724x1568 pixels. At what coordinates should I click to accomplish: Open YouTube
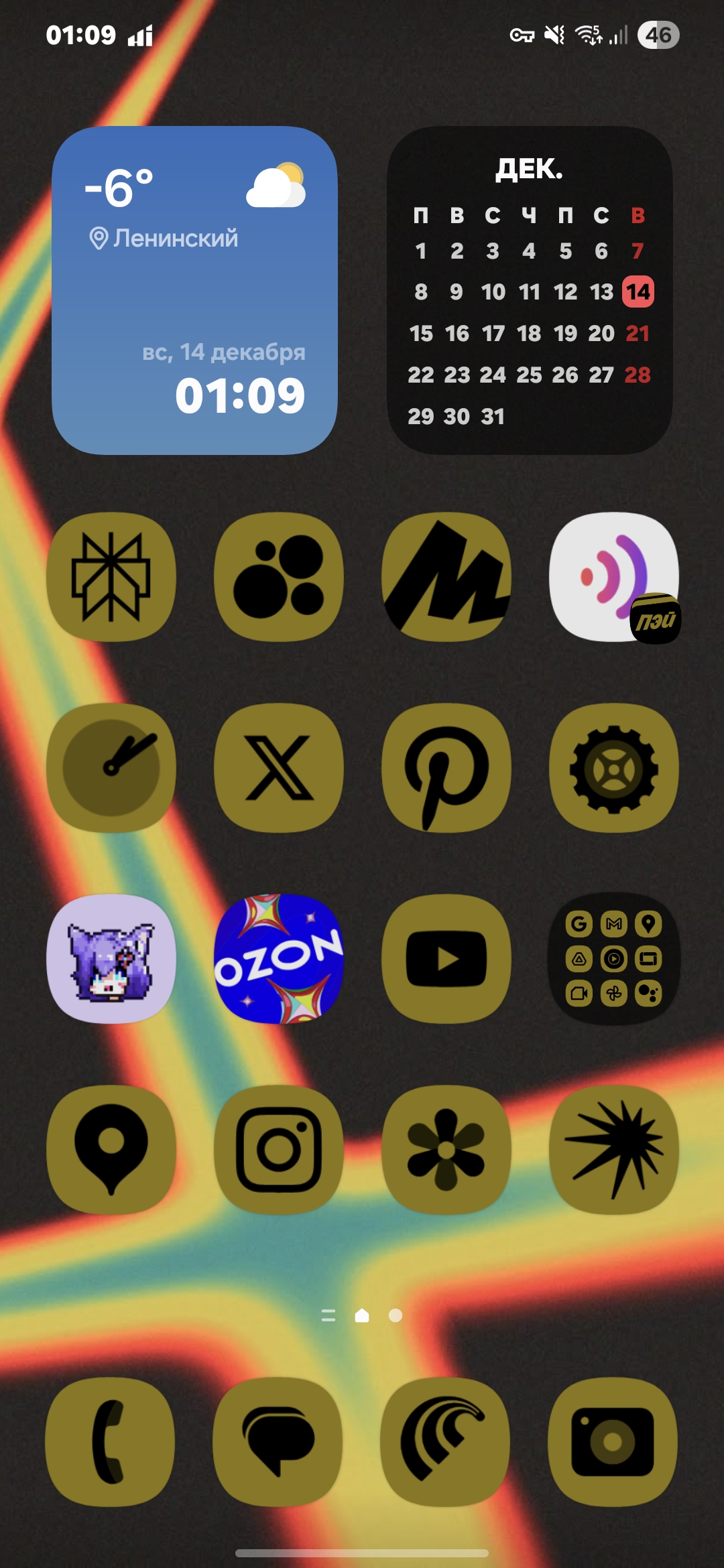tap(446, 959)
